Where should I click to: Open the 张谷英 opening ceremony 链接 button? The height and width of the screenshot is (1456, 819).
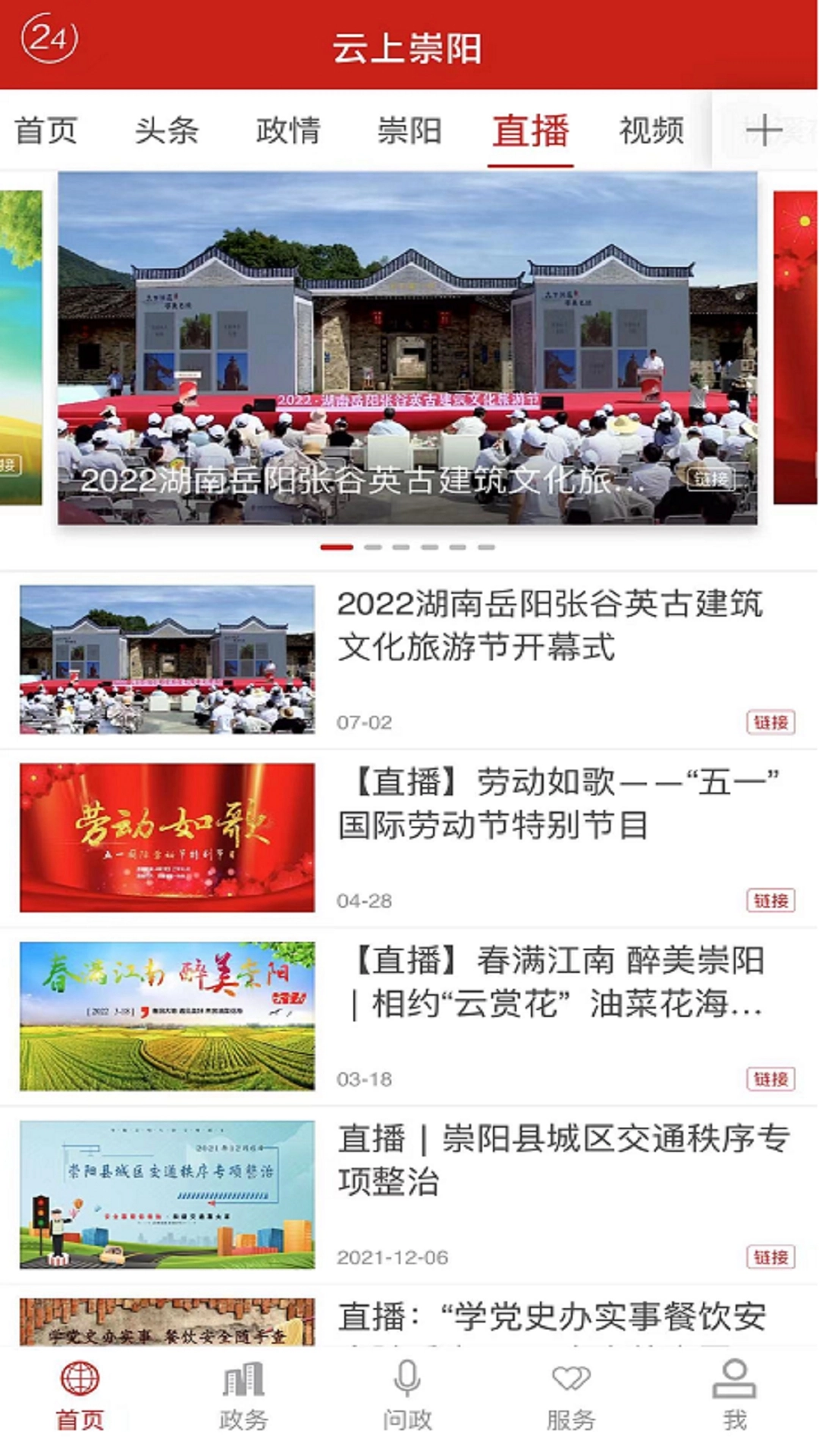(x=772, y=723)
